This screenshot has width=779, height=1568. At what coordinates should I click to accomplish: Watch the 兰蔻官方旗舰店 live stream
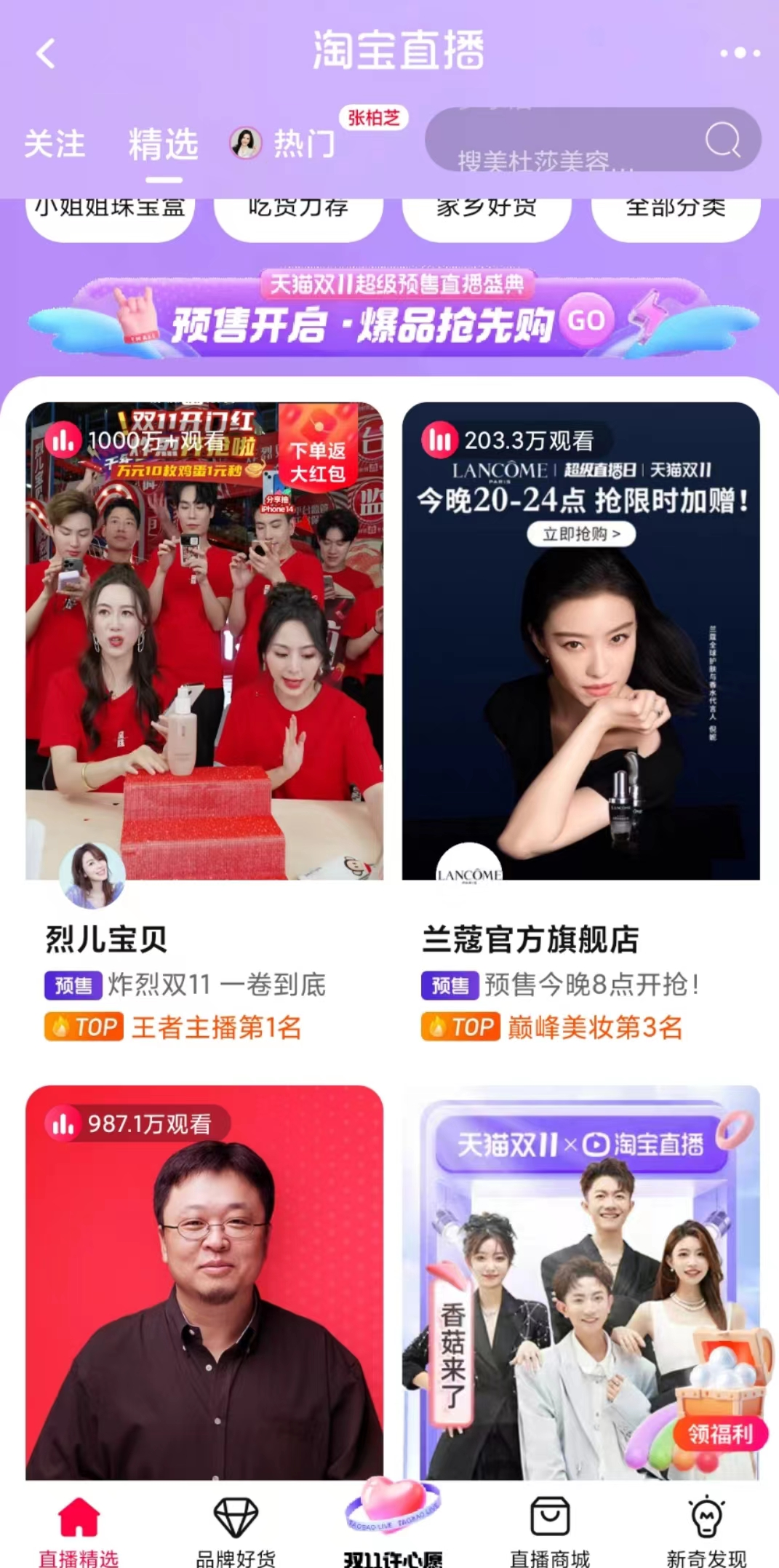pyautogui.click(x=580, y=640)
